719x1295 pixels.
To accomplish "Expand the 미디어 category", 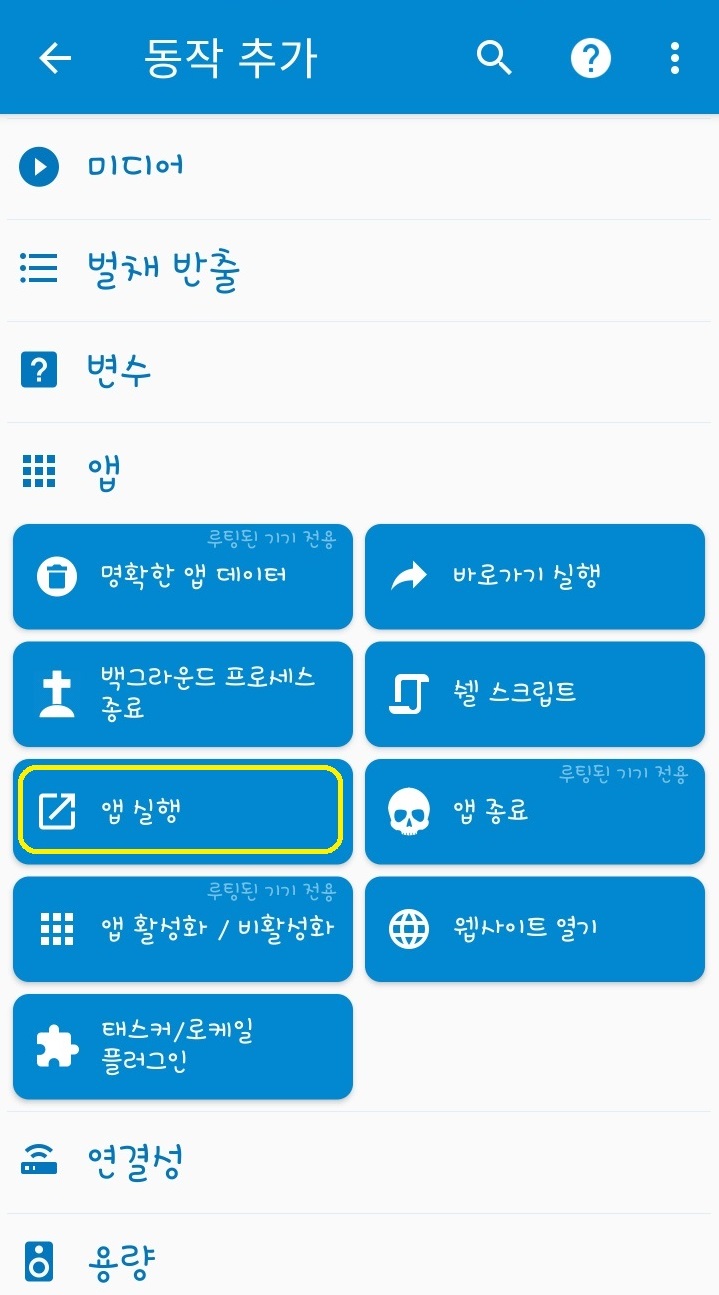I will click(x=135, y=166).
